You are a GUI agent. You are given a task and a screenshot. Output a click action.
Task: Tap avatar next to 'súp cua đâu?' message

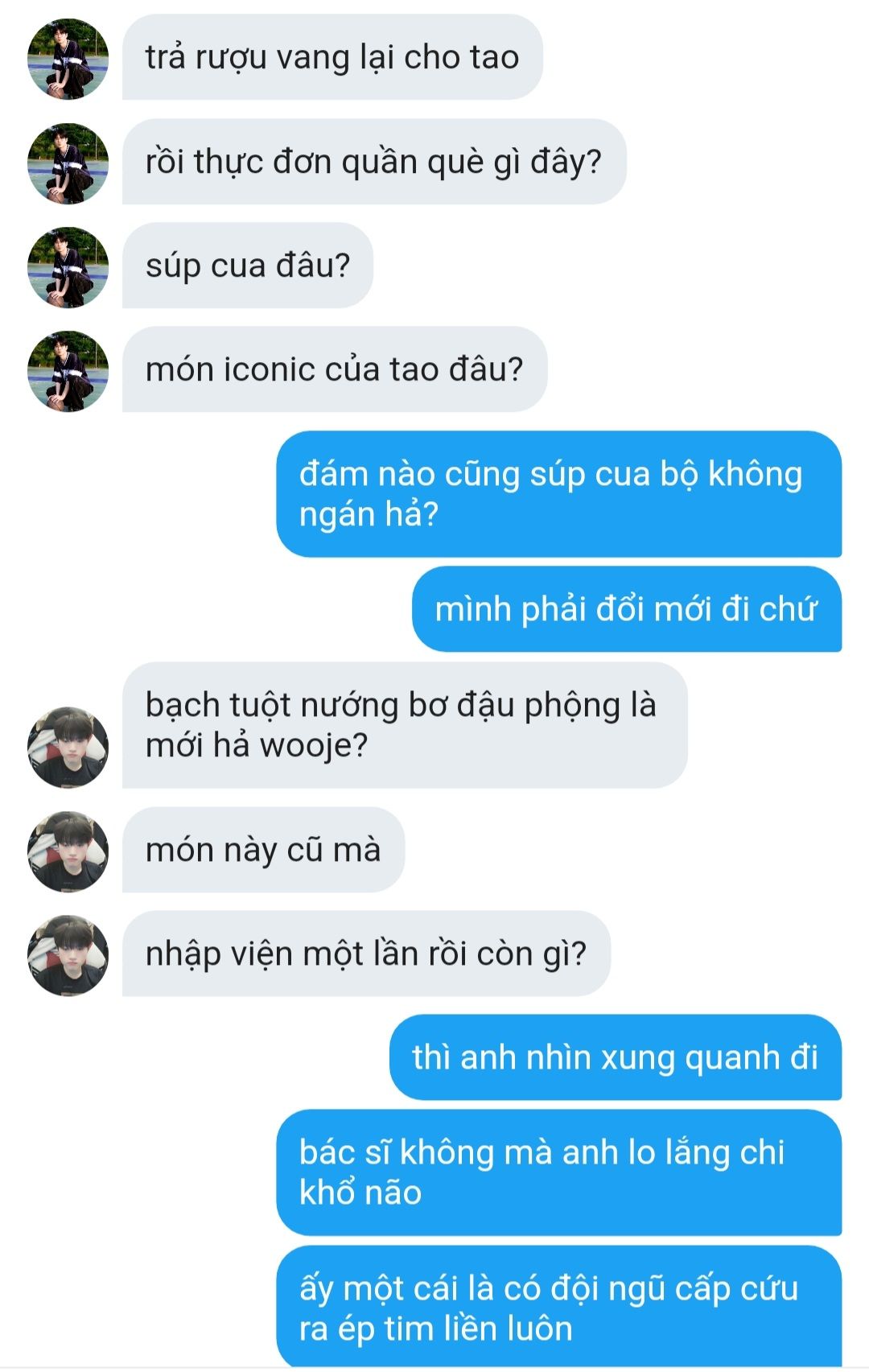[68, 267]
